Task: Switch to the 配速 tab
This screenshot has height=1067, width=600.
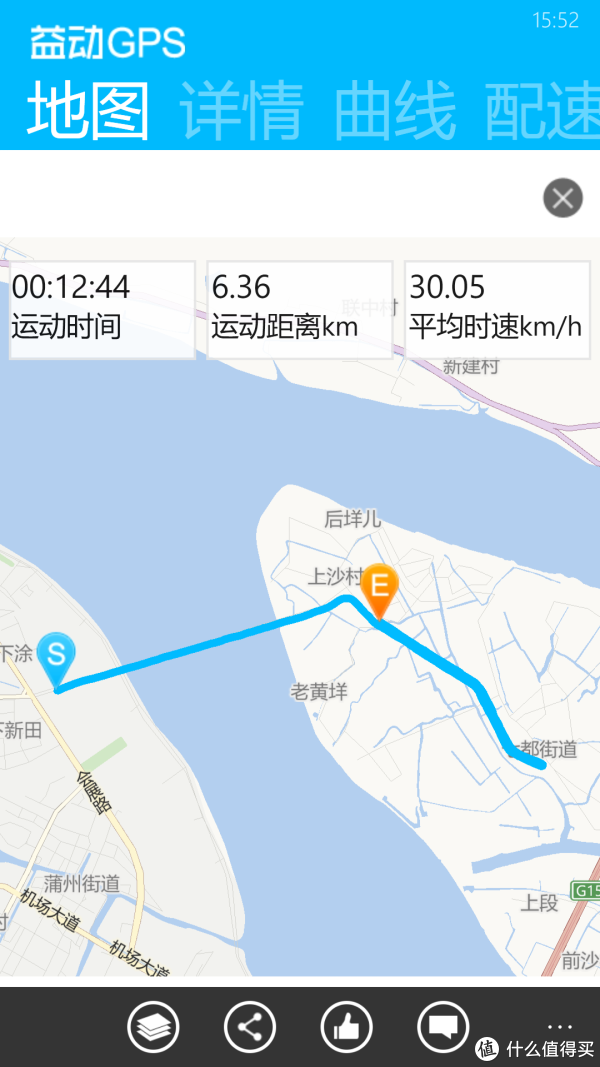Action: pos(542,111)
